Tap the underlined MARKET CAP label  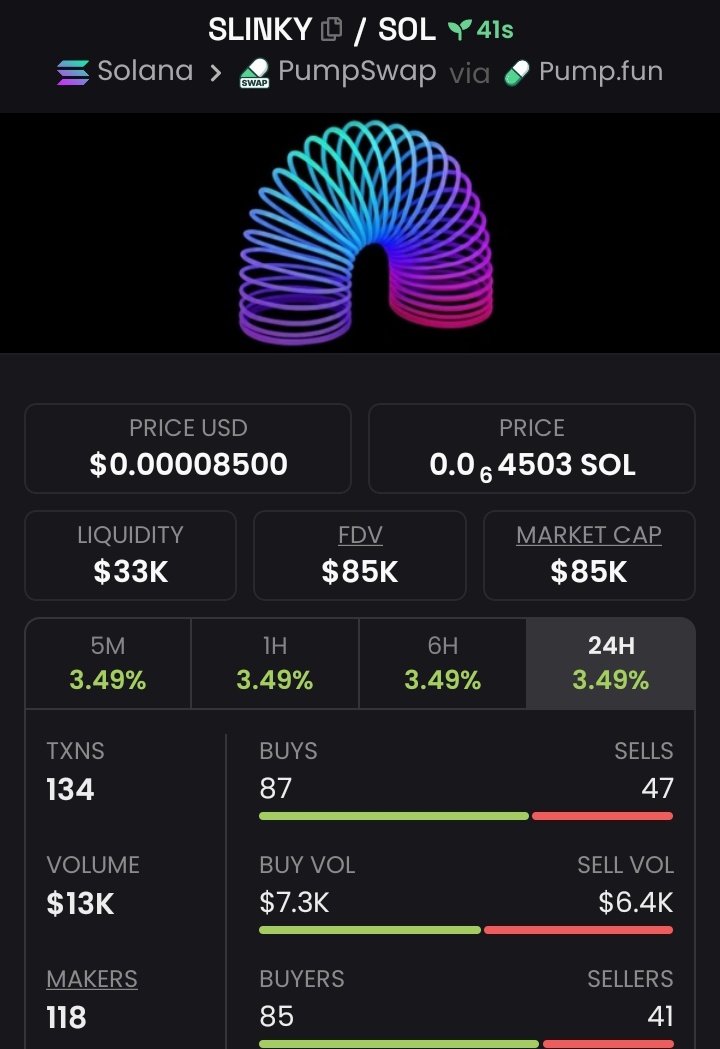(x=589, y=535)
